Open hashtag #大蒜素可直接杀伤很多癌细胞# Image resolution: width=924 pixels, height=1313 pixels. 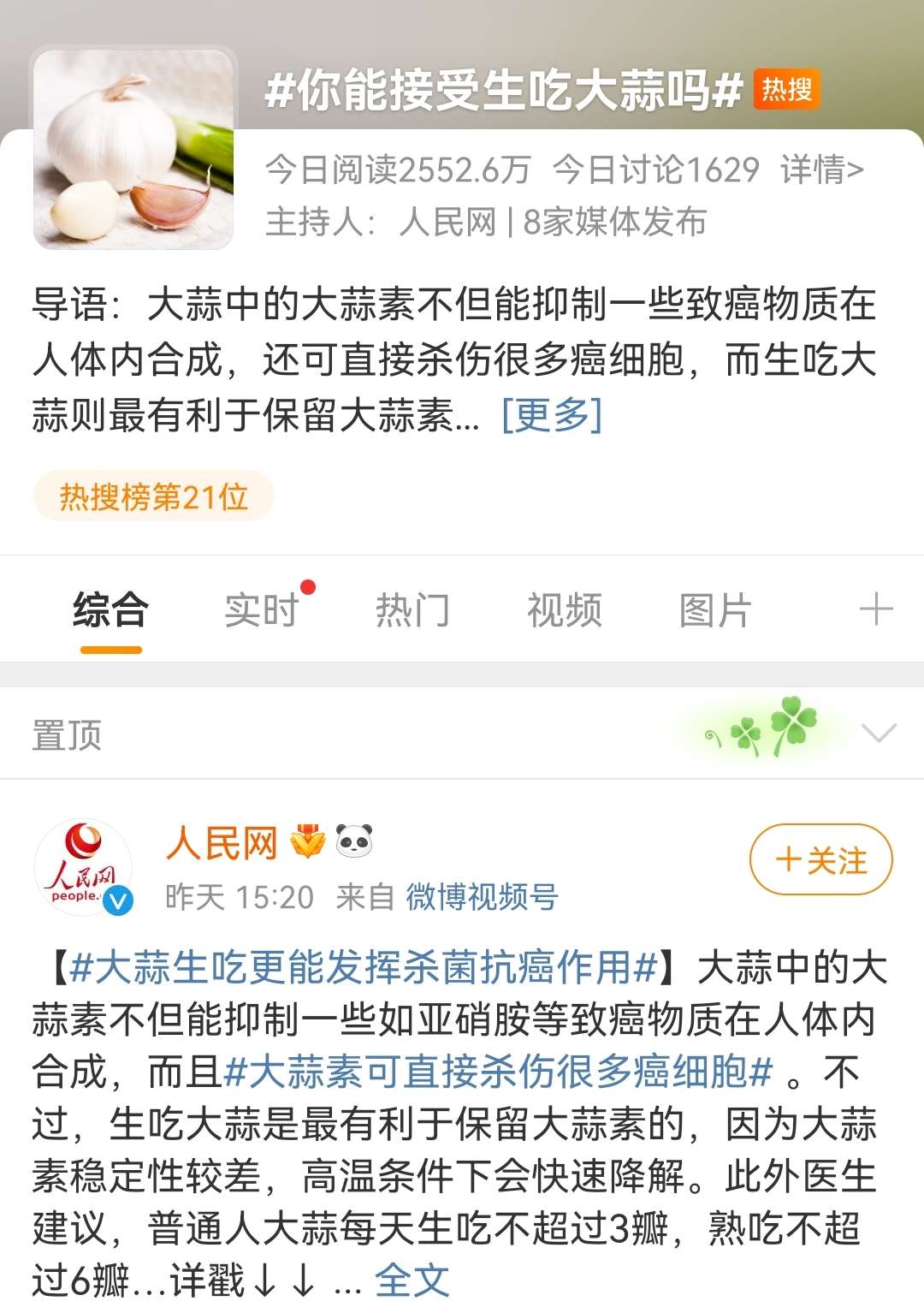[498, 1072]
